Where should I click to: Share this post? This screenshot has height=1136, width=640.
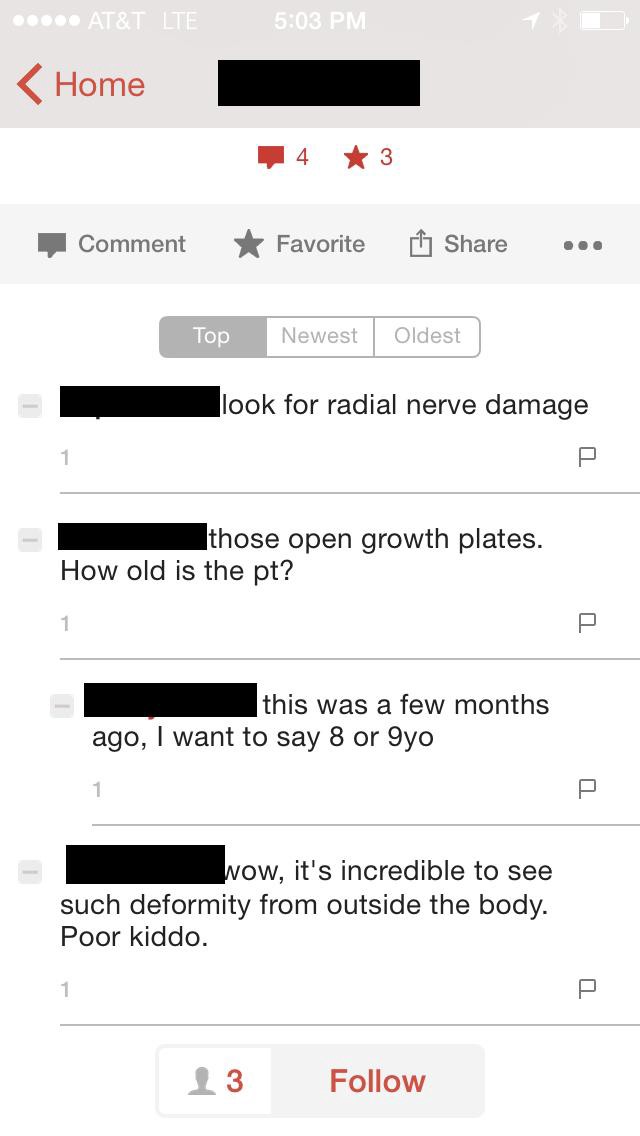coord(457,244)
